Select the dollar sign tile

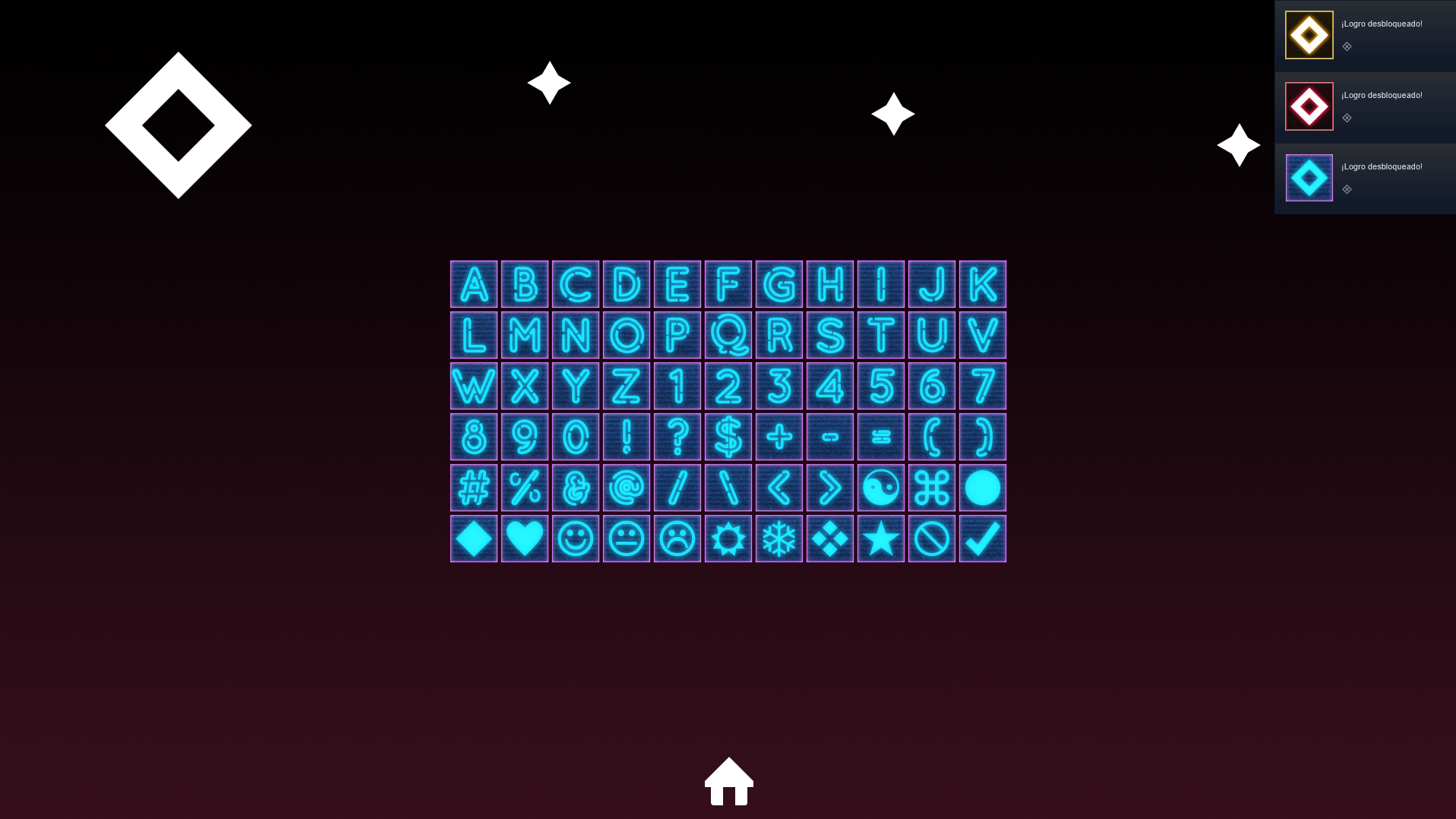[728, 437]
